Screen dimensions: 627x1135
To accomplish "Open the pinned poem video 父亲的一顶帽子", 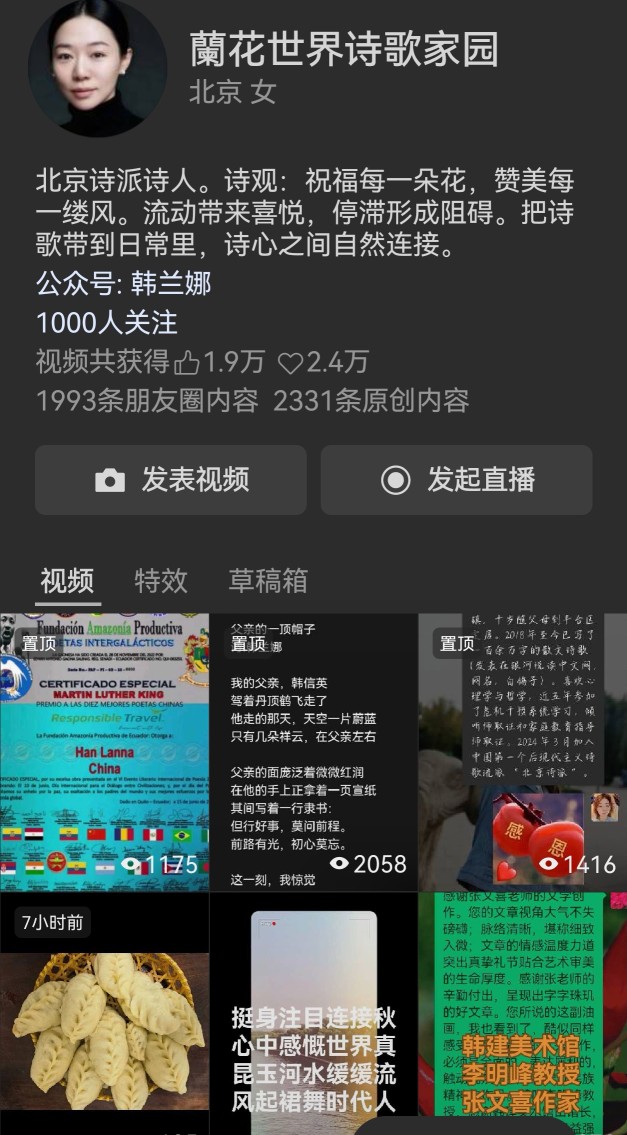I will [x=314, y=752].
